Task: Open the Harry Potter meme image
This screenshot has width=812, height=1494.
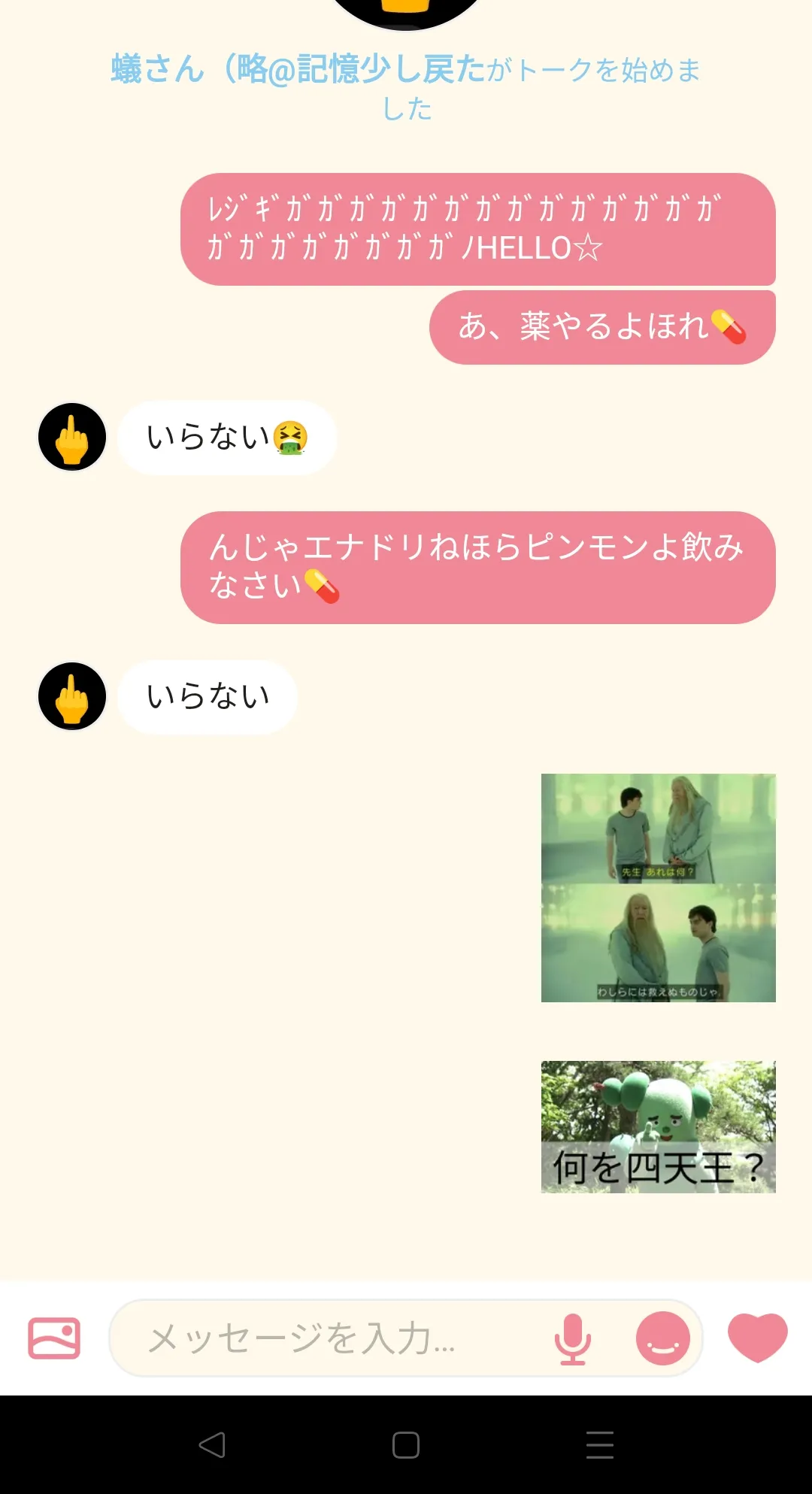Action: click(x=658, y=887)
